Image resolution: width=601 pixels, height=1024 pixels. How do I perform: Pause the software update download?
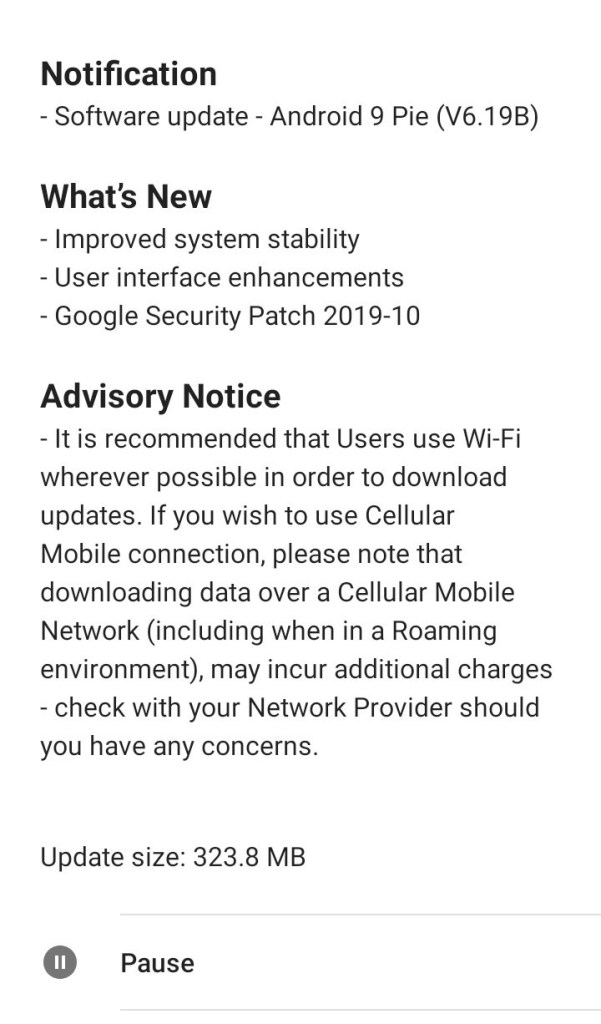[156, 963]
